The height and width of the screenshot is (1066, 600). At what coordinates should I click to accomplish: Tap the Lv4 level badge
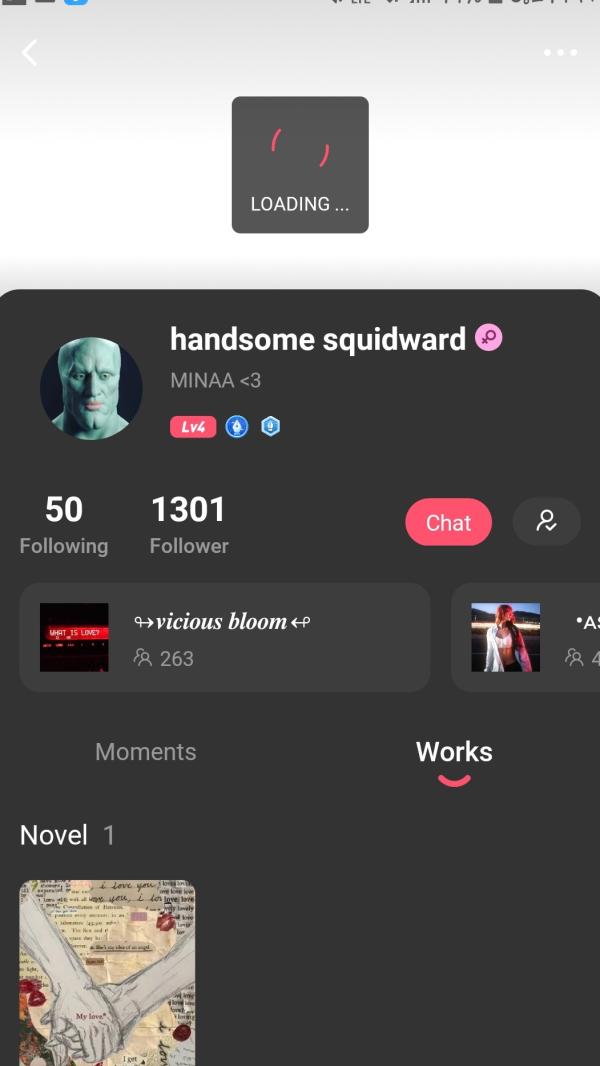coord(193,427)
